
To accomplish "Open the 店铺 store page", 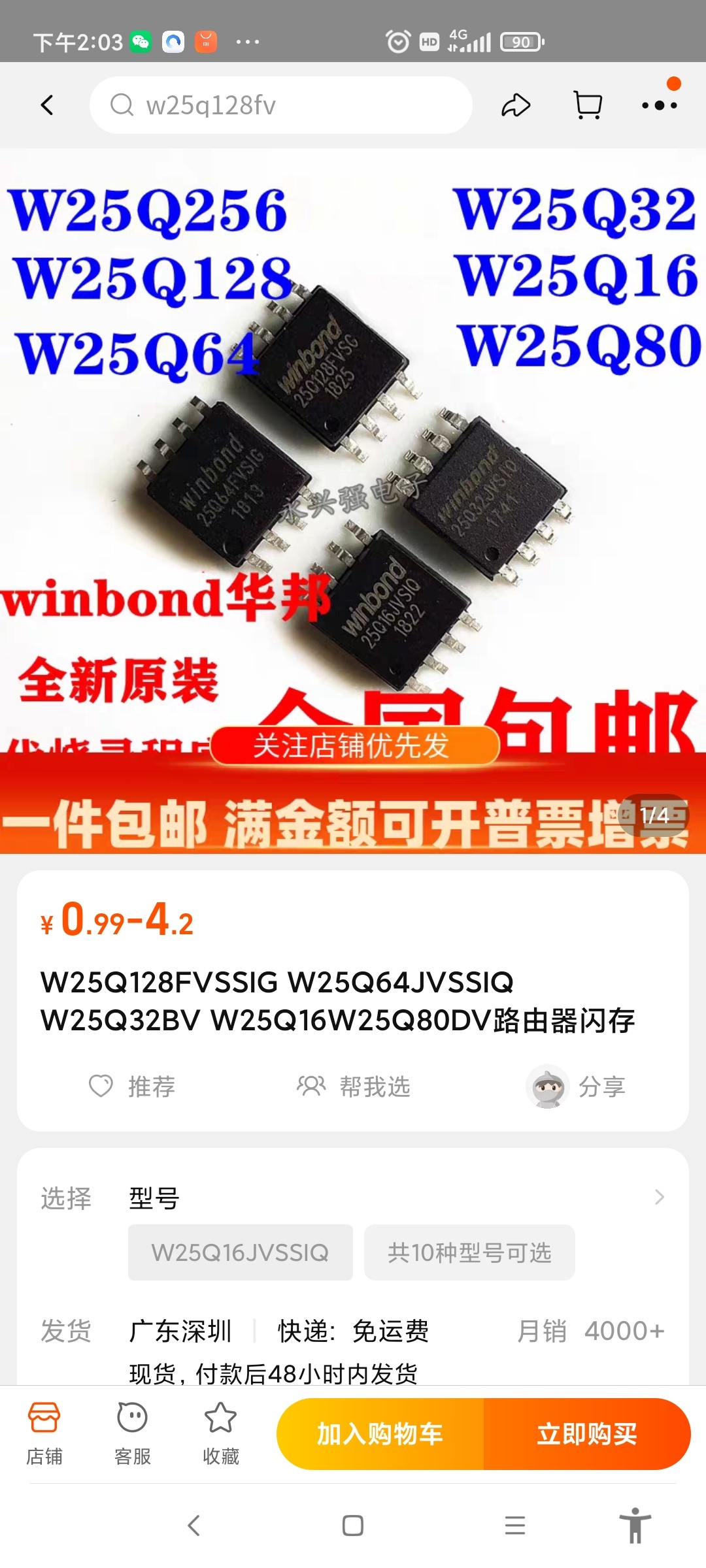I will point(44,1433).
